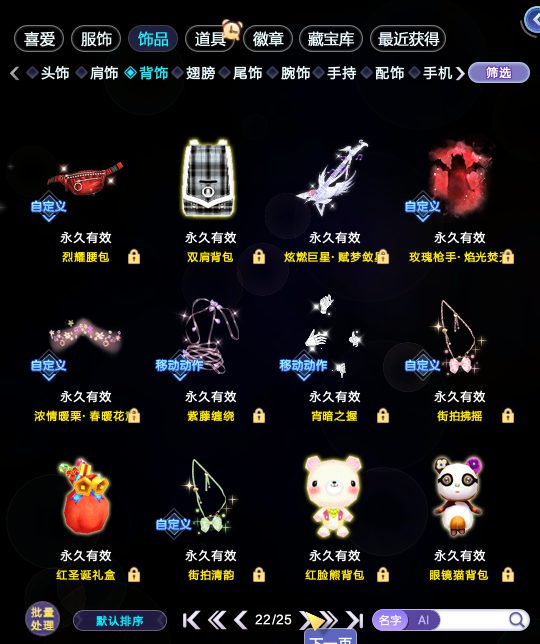Open the 默认排序 sort option

(120, 620)
